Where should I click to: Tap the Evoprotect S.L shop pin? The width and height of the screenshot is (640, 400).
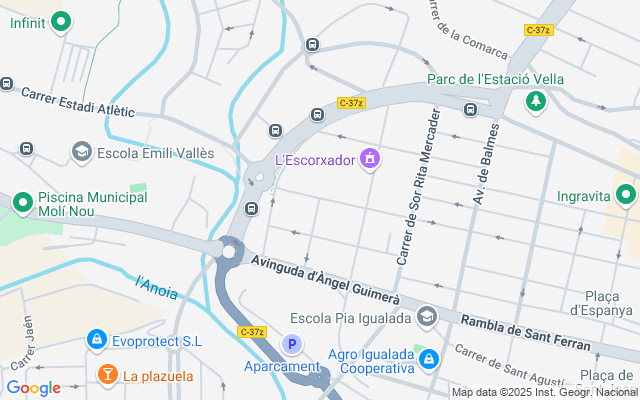tap(96, 341)
